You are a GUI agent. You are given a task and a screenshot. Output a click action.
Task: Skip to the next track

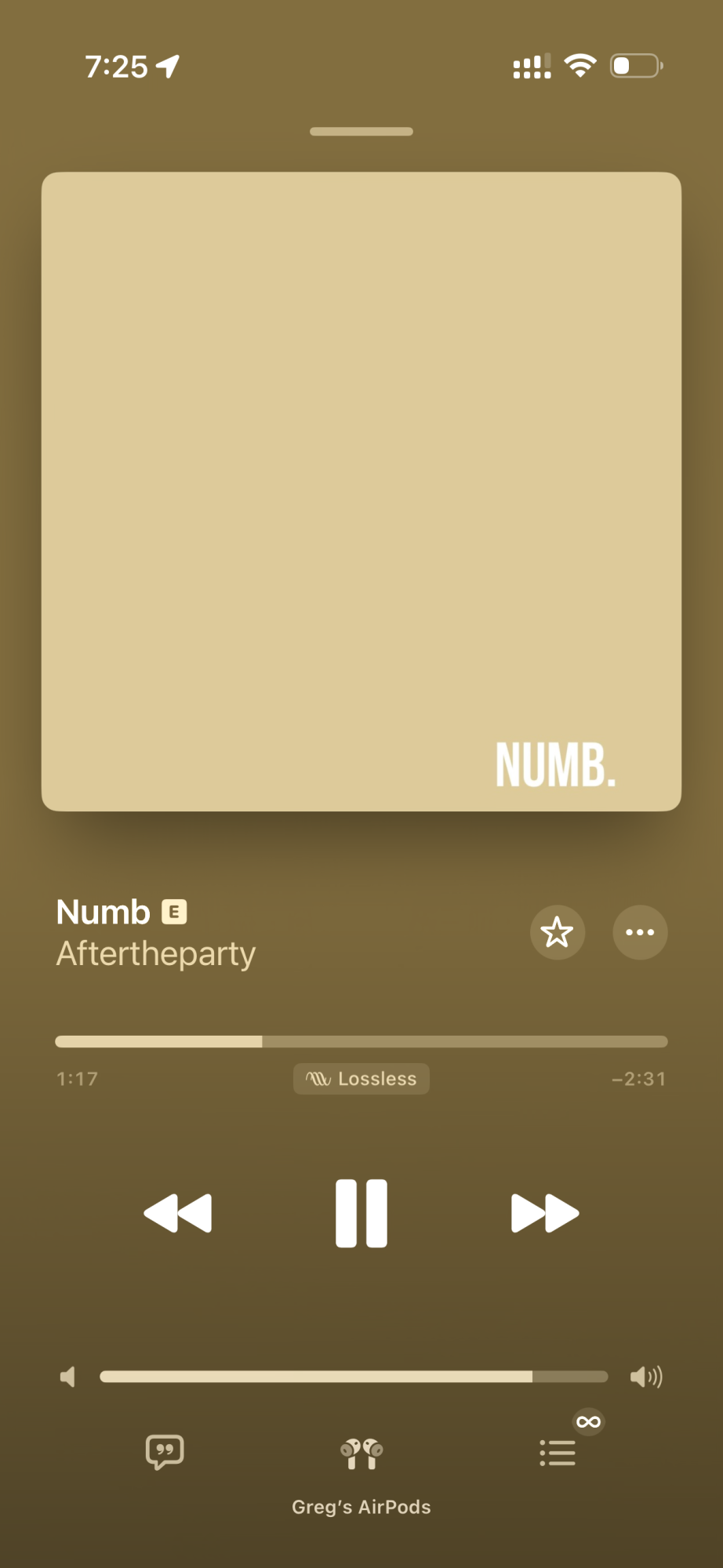click(x=544, y=1213)
